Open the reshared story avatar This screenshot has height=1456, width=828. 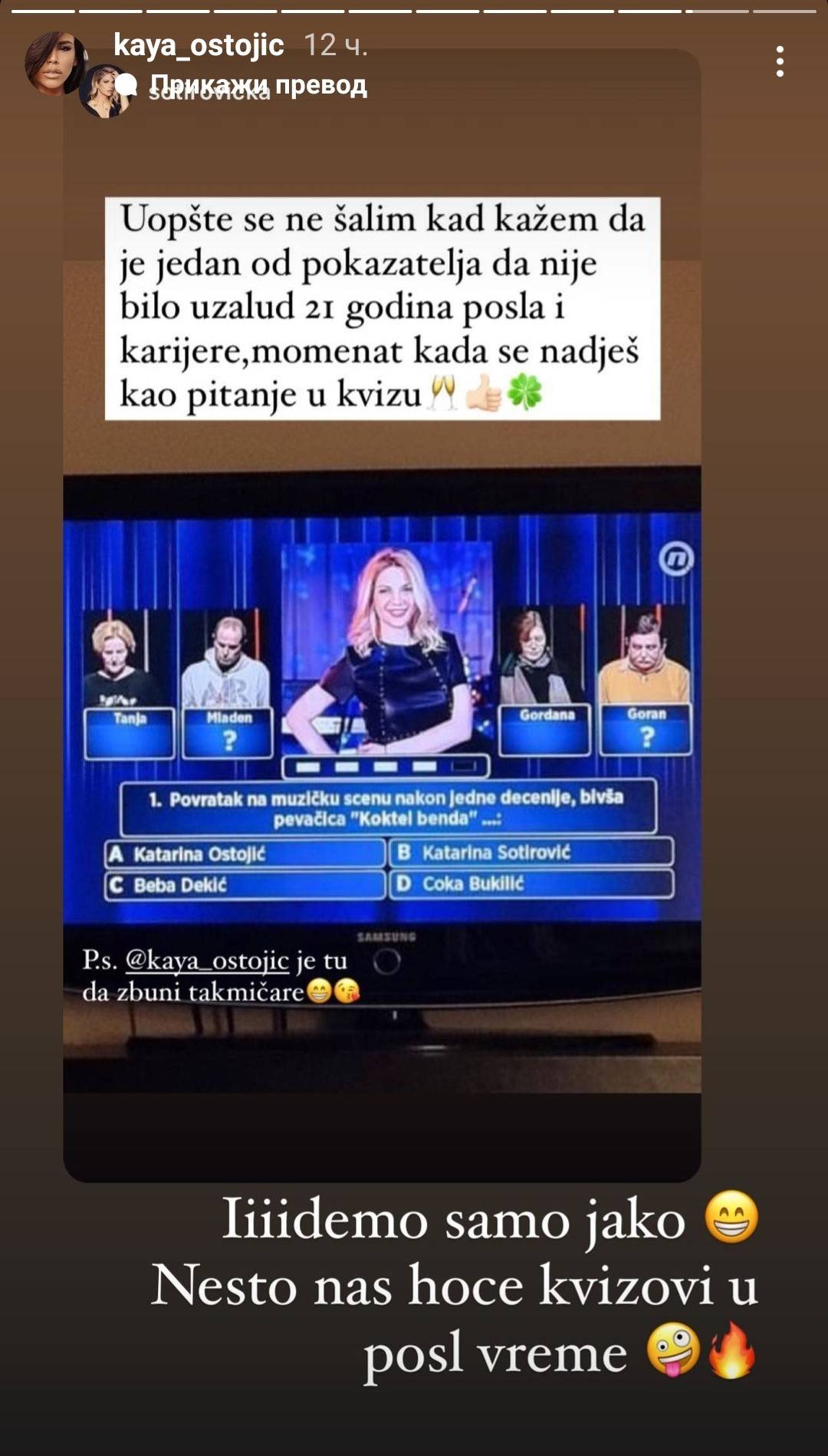tap(105, 91)
